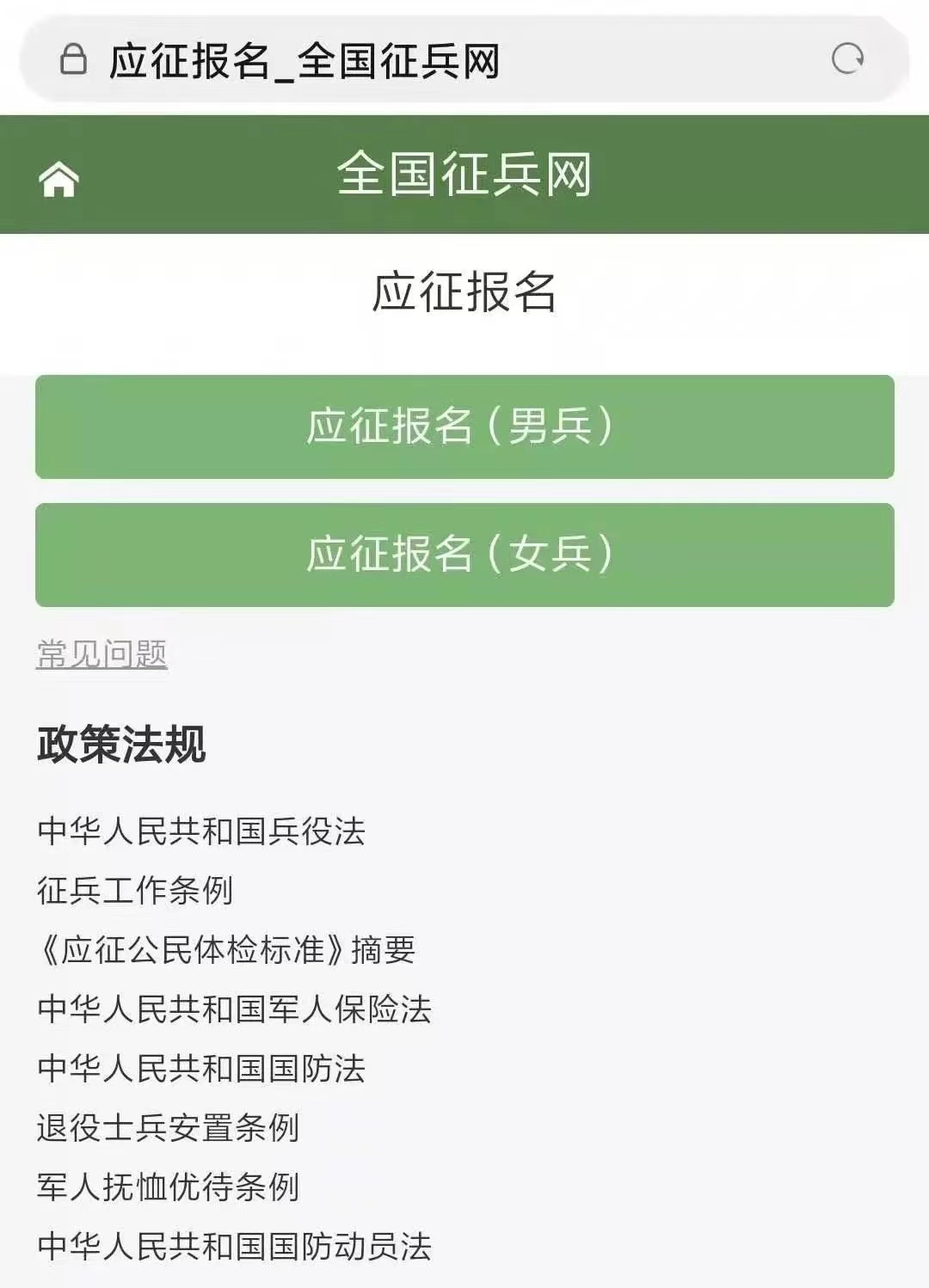This screenshot has width=929, height=1288.
Task: Open 军人抚恤优待条例
Action: [169, 1187]
